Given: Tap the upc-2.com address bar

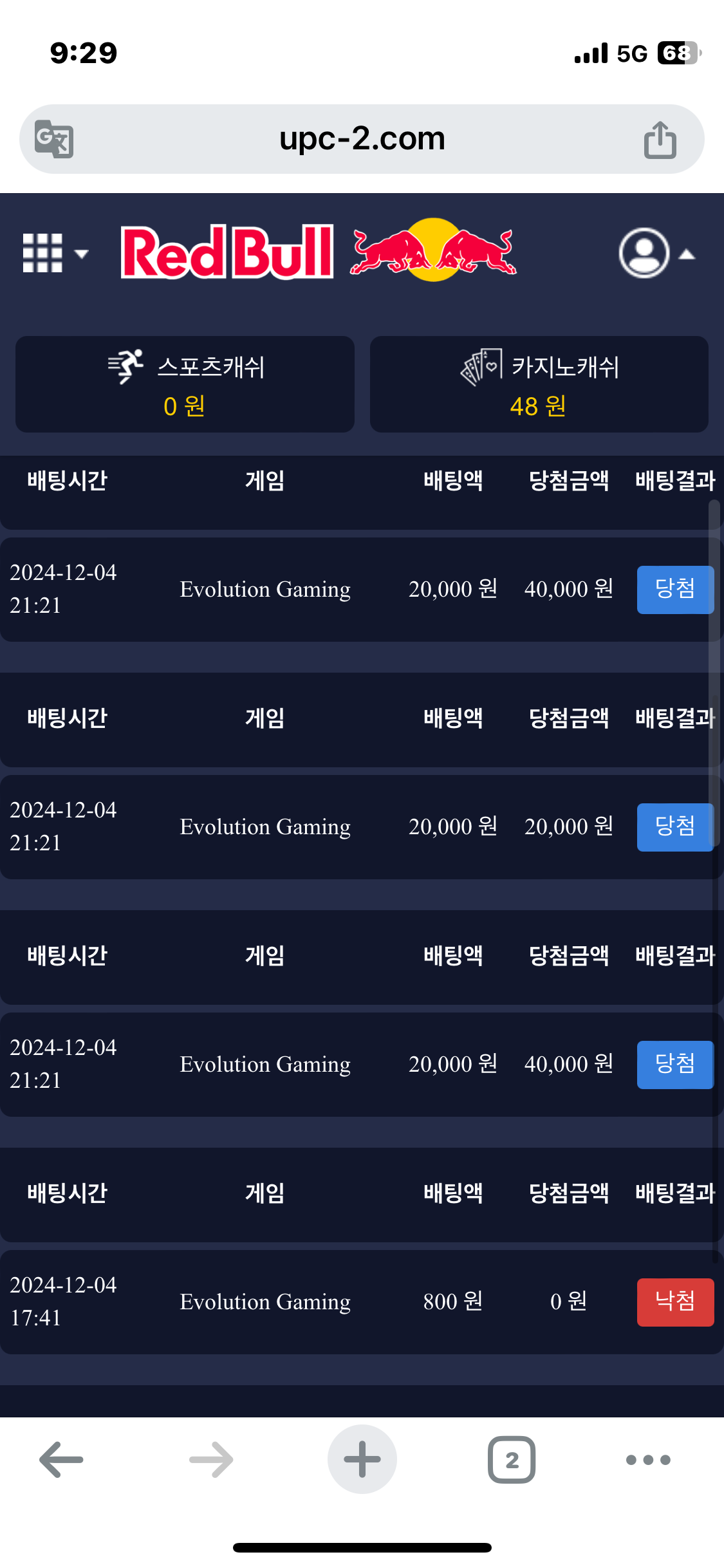Looking at the screenshot, I should point(362,139).
